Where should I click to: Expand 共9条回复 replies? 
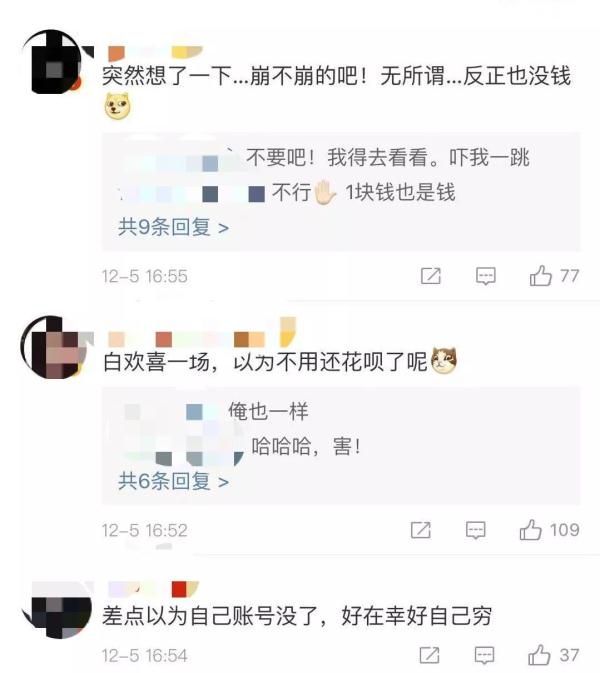[x=174, y=227]
